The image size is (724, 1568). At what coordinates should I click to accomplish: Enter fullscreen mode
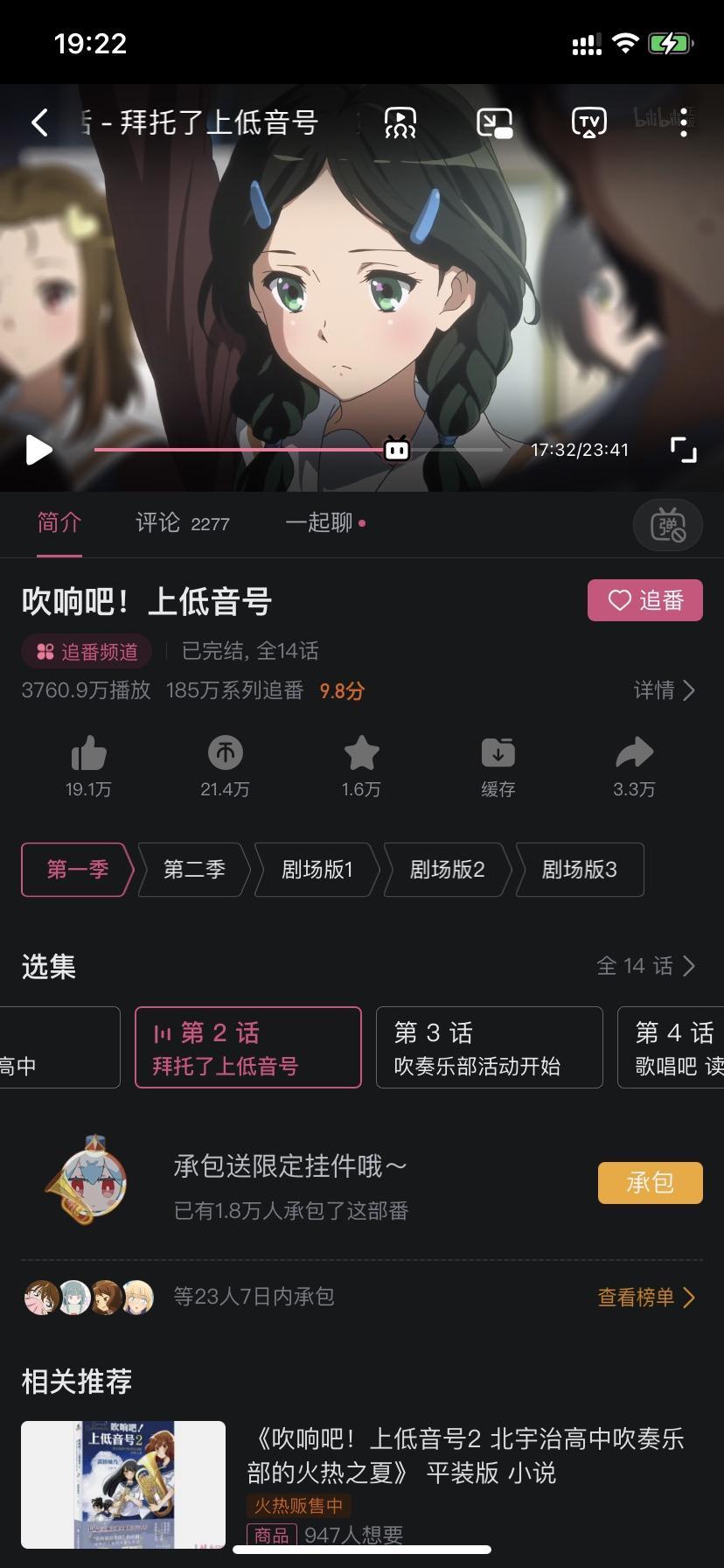(683, 450)
